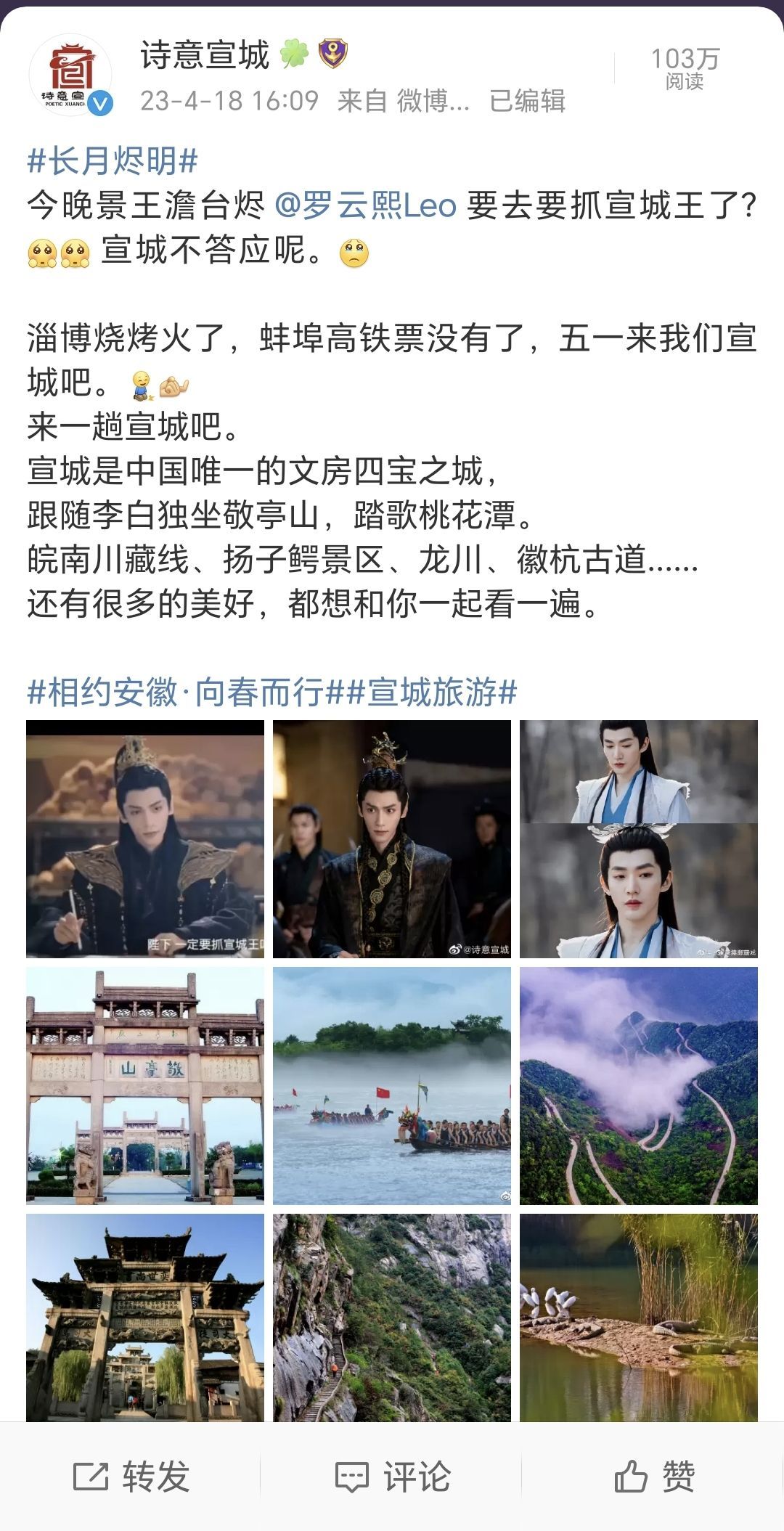Open the alligator wetland photo
The width and height of the screenshot is (784, 1531).
click(639, 1317)
